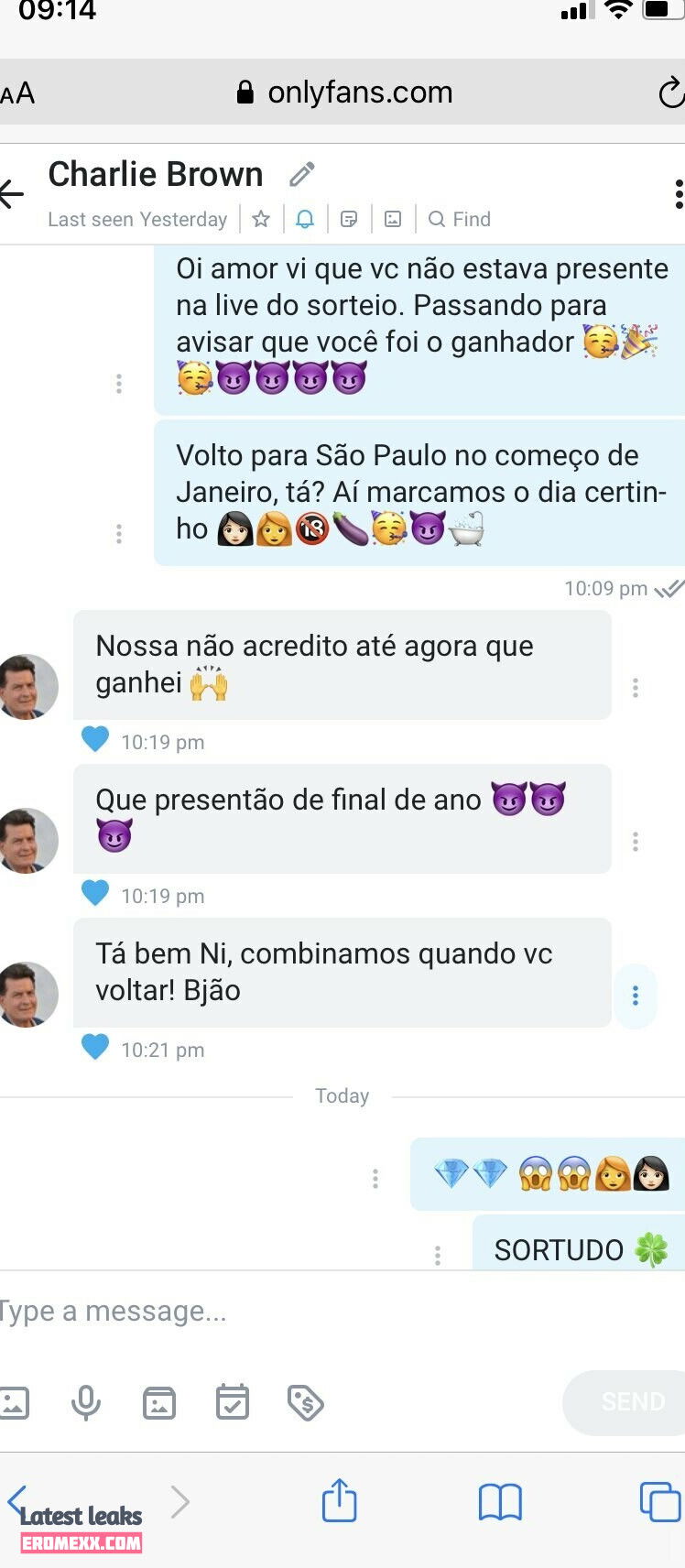Schedule the message with calendar icon
685x1568 pixels.
coord(233,1402)
